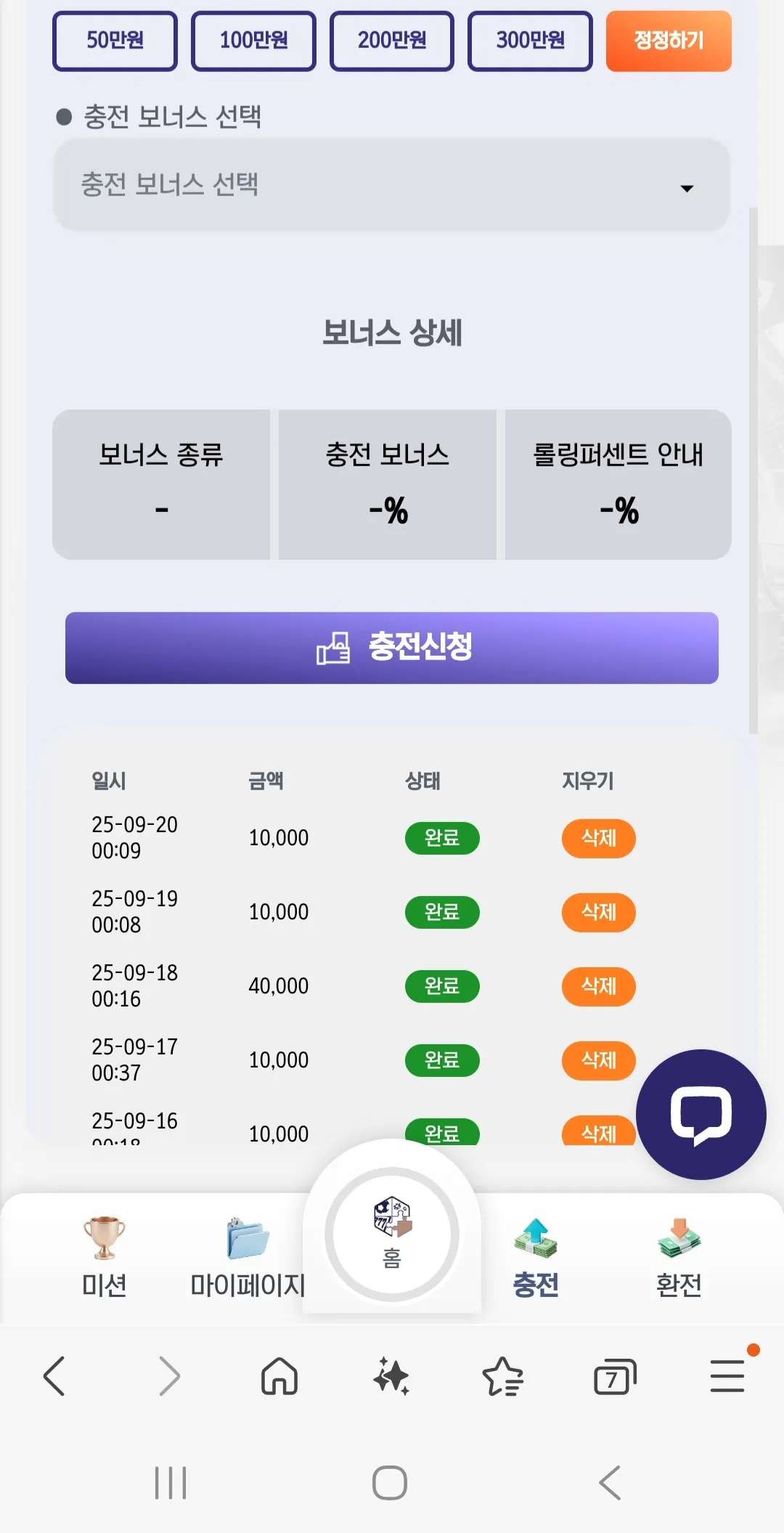Go back with the browser back arrow
The width and height of the screenshot is (784, 1533).
[x=54, y=1376]
